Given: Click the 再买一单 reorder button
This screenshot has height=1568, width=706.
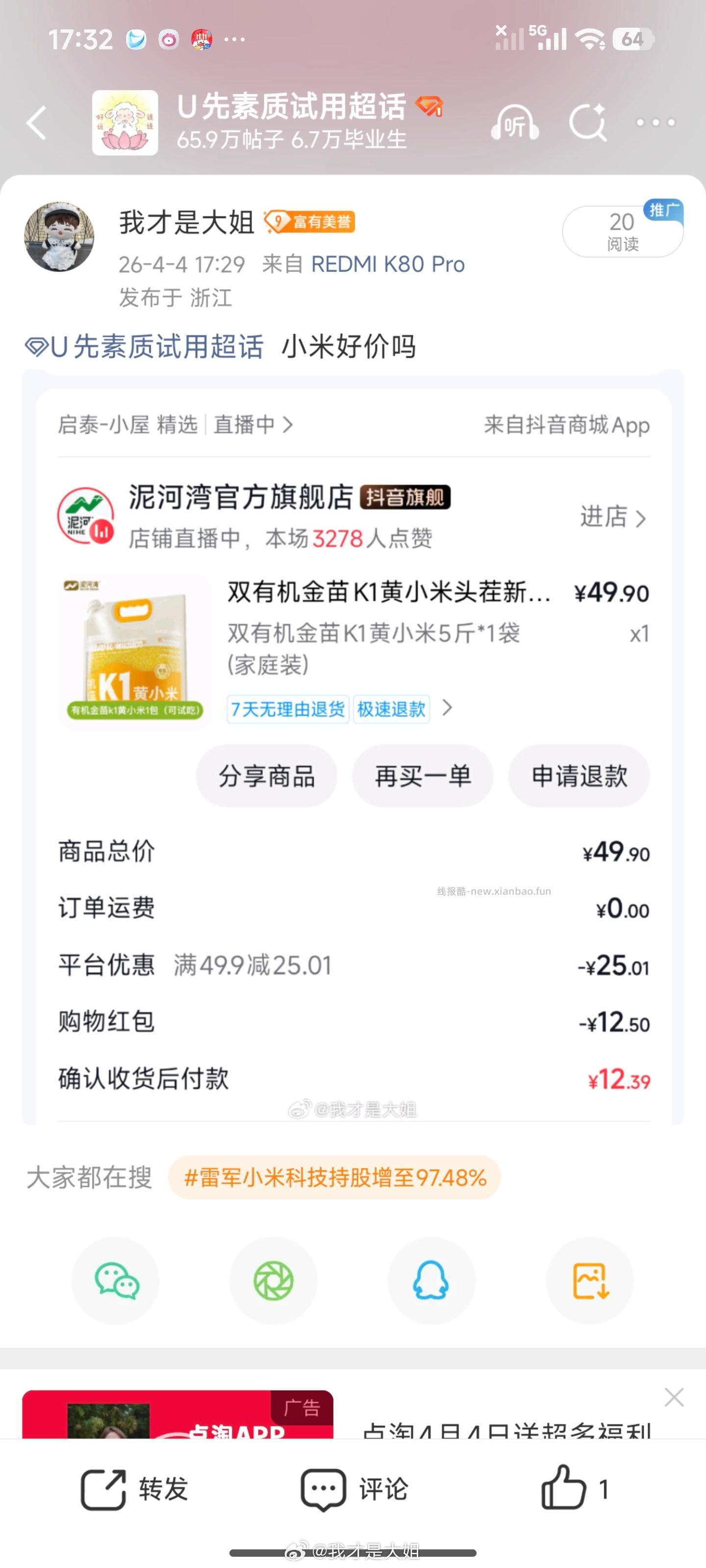Looking at the screenshot, I should [x=422, y=776].
